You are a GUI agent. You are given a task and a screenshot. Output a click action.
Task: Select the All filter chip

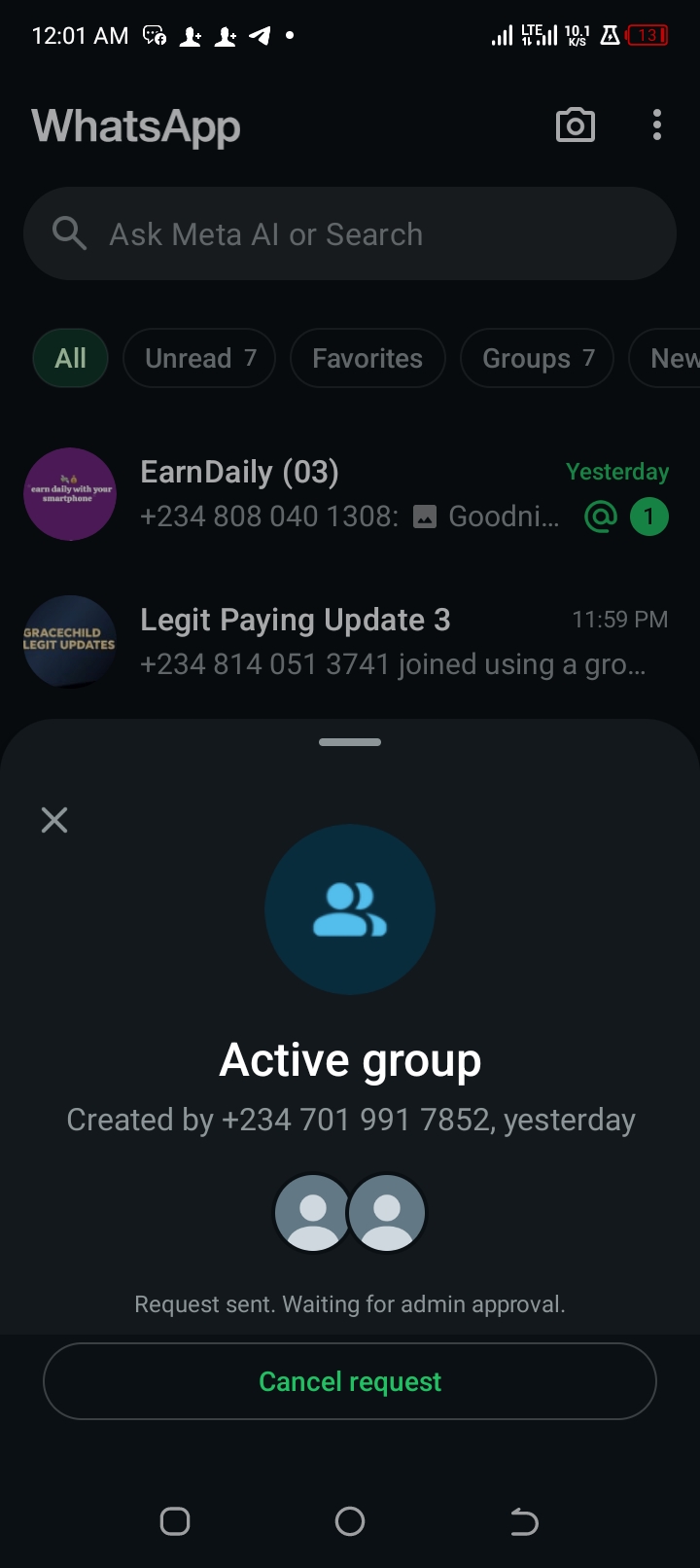(70, 358)
